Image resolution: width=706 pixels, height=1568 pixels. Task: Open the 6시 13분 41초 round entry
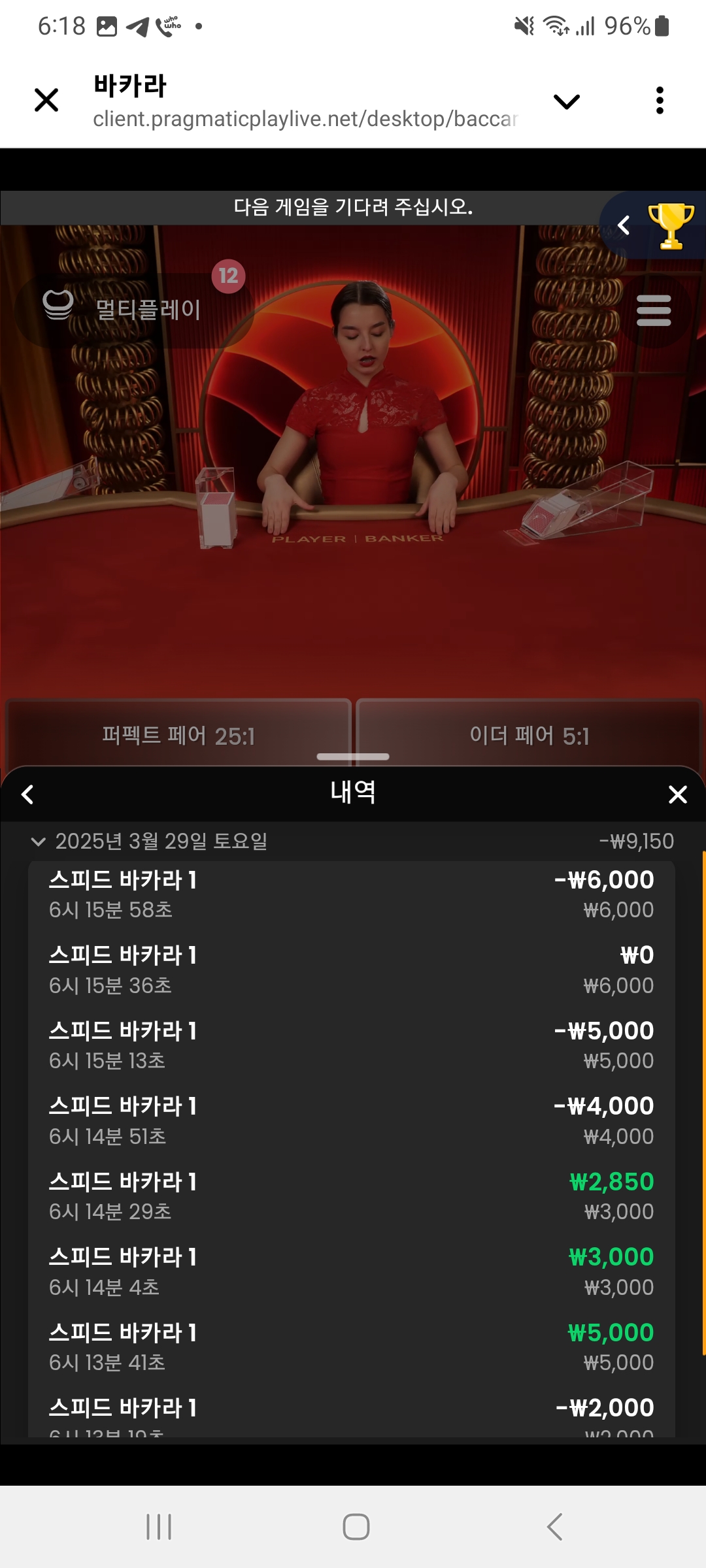(352, 1347)
